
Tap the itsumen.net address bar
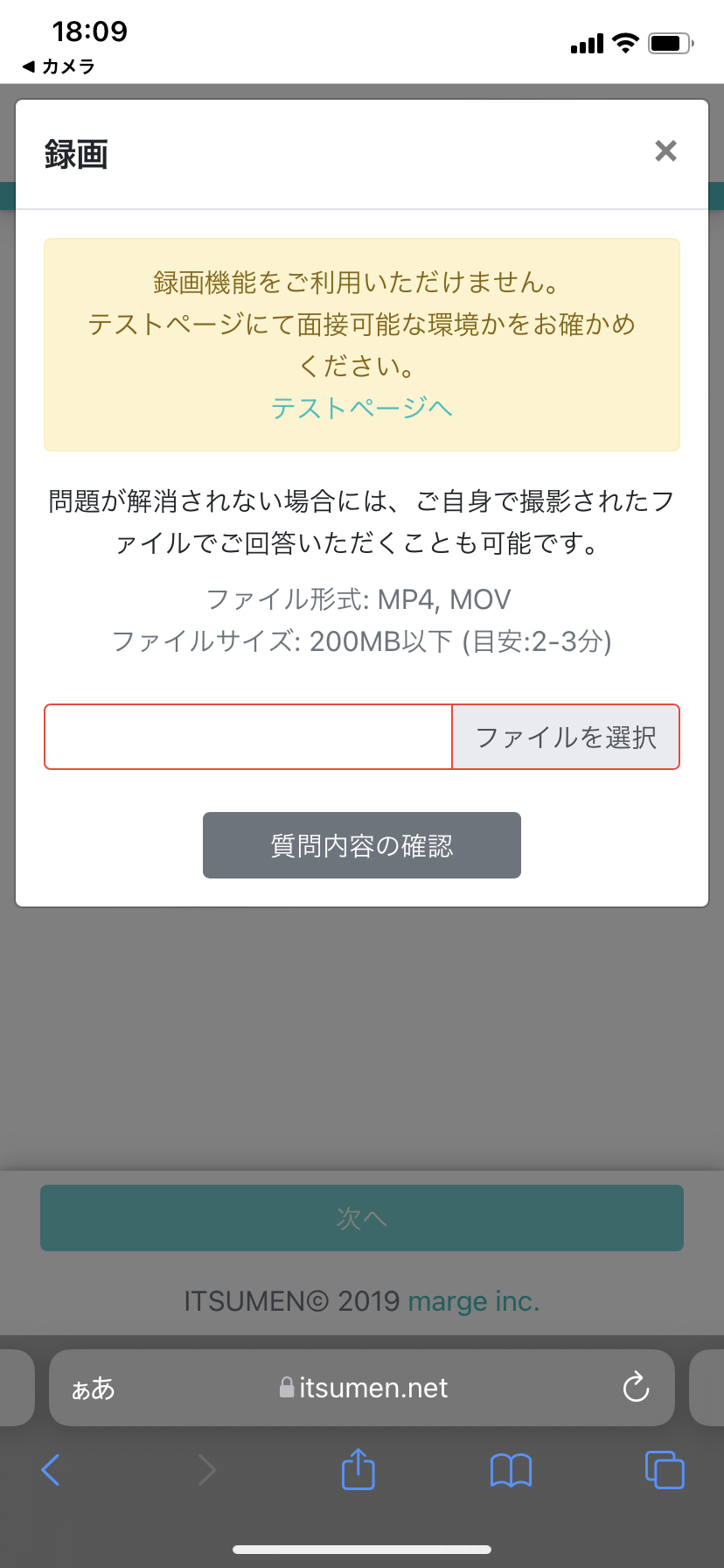click(x=363, y=1388)
